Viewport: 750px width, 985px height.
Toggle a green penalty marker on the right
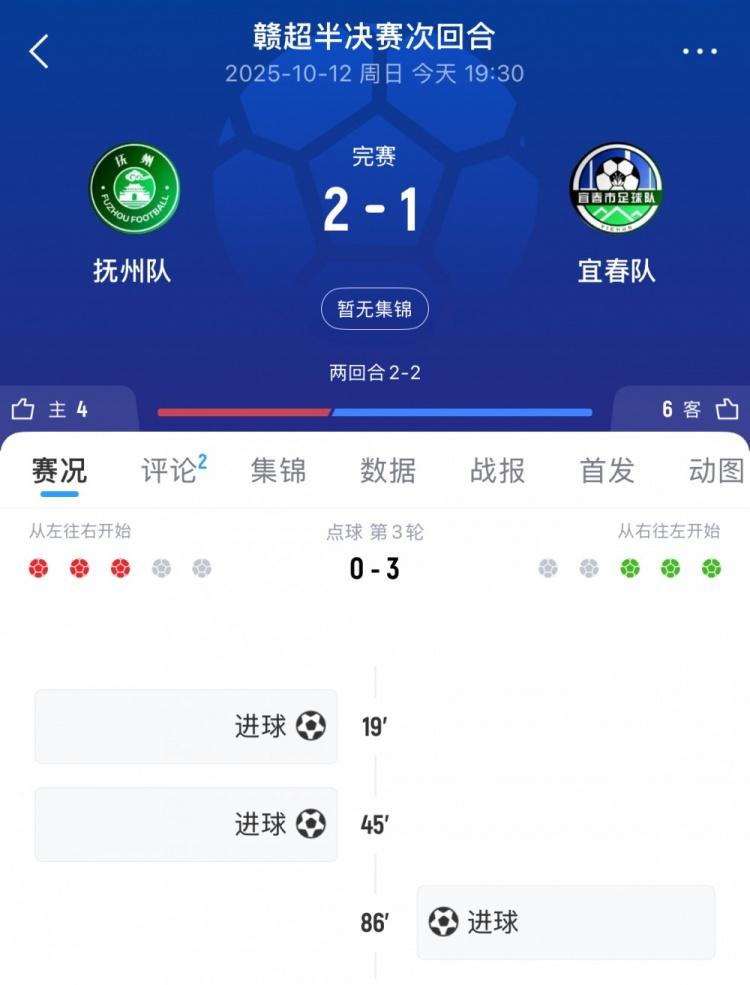[710, 568]
